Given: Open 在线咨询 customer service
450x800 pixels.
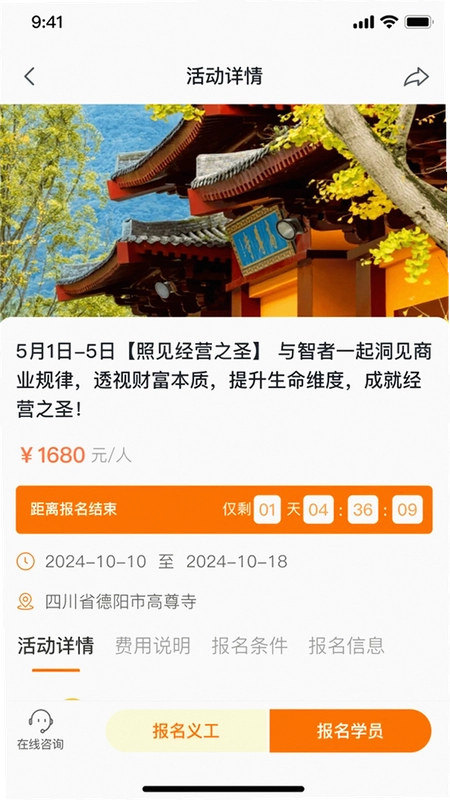Looking at the screenshot, I should click(40, 730).
